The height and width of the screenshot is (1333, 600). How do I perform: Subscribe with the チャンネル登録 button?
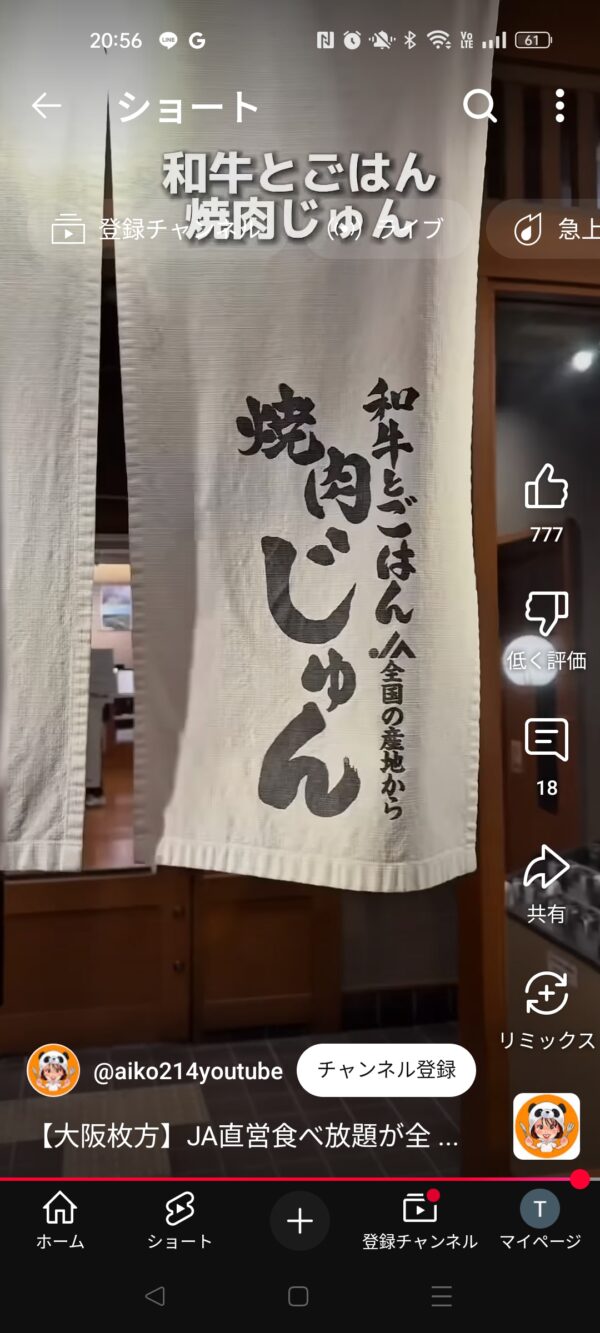pos(386,1070)
